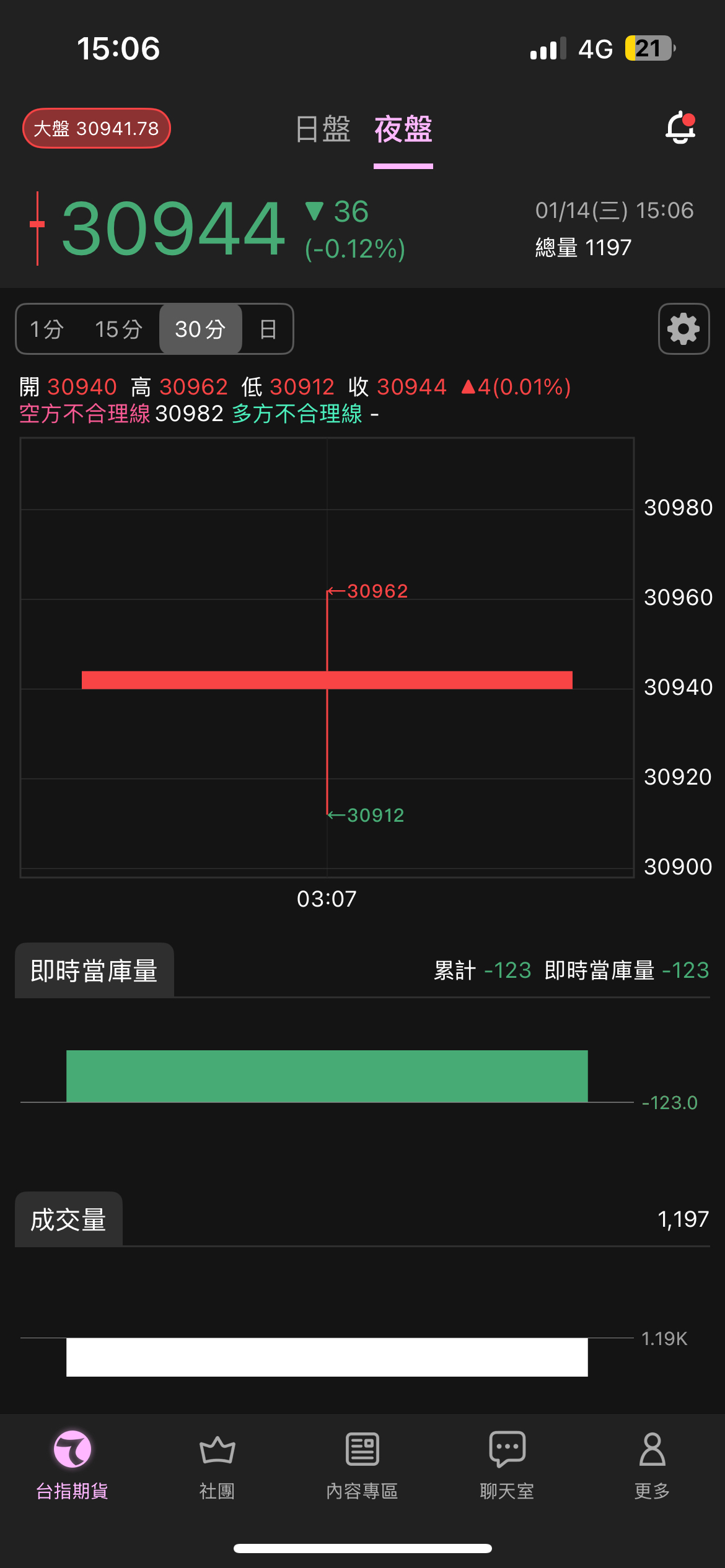Select the 30分 chart interval

tap(200, 329)
